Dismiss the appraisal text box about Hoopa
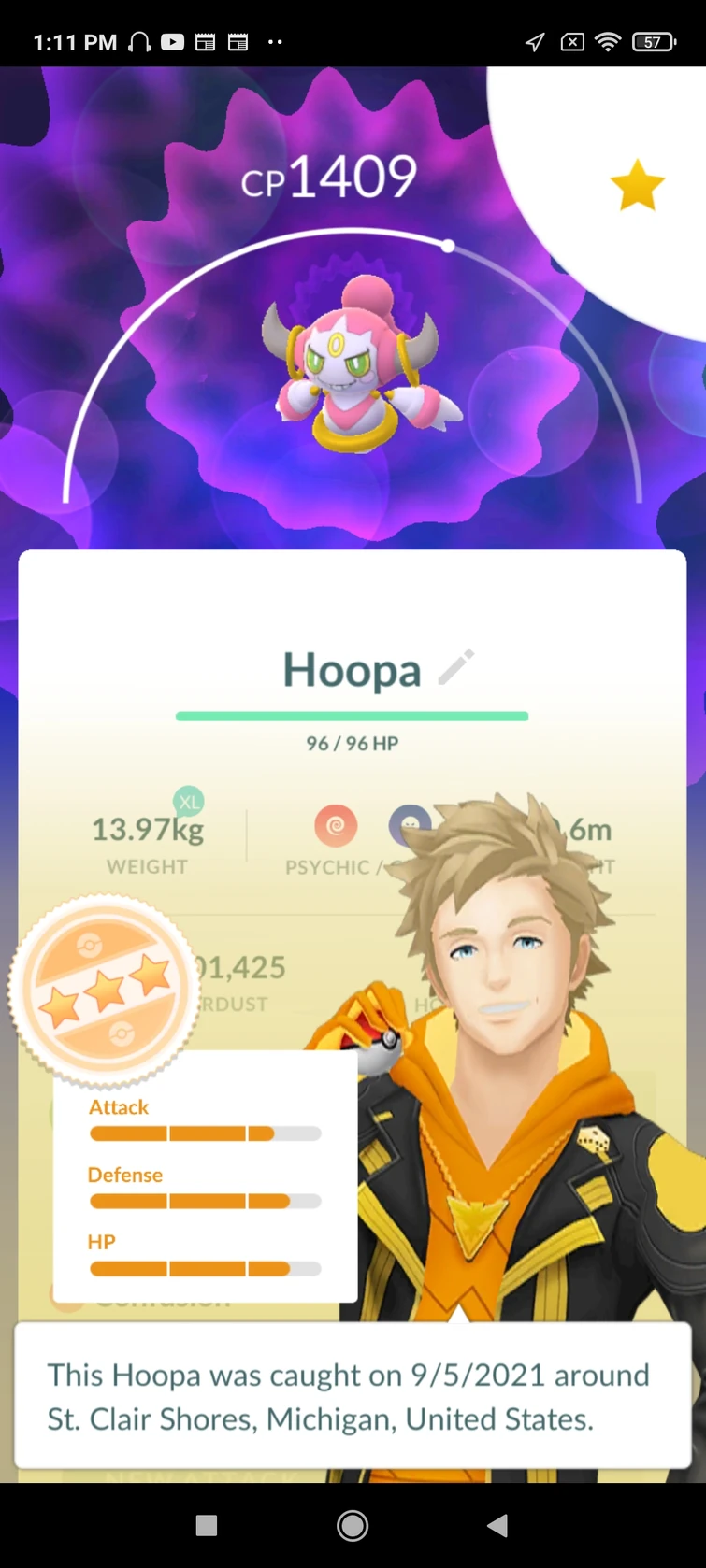Image resolution: width=706 pixels, height=1568 pixels. tap(353, 1396)
